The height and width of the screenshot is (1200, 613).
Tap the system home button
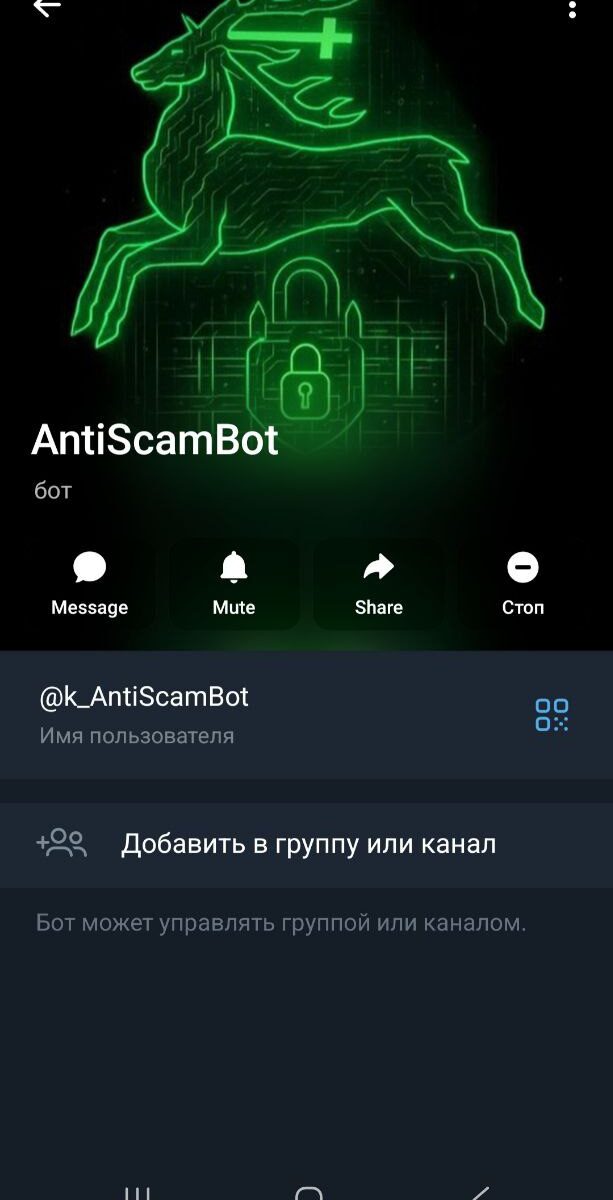coord(308,1192)
